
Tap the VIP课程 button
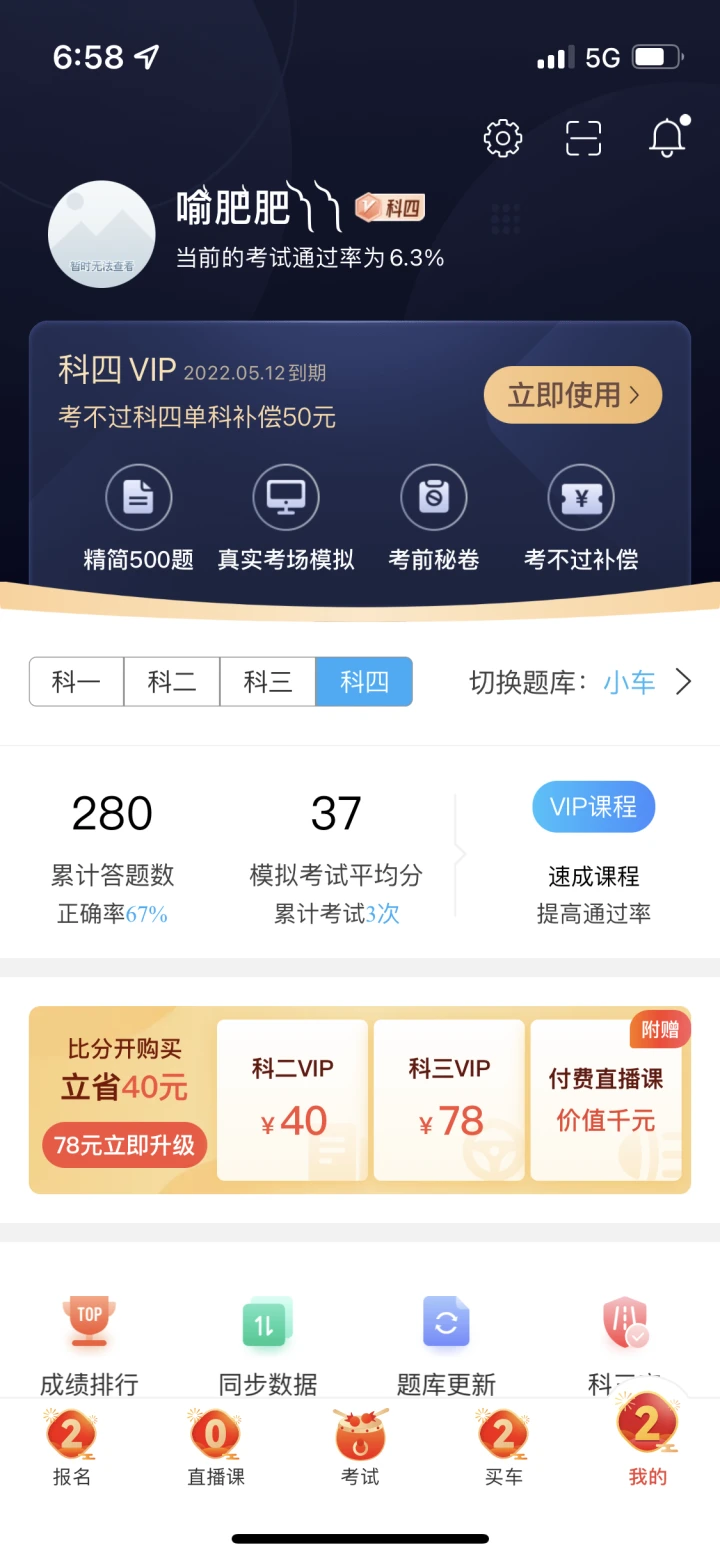[594, 807]
